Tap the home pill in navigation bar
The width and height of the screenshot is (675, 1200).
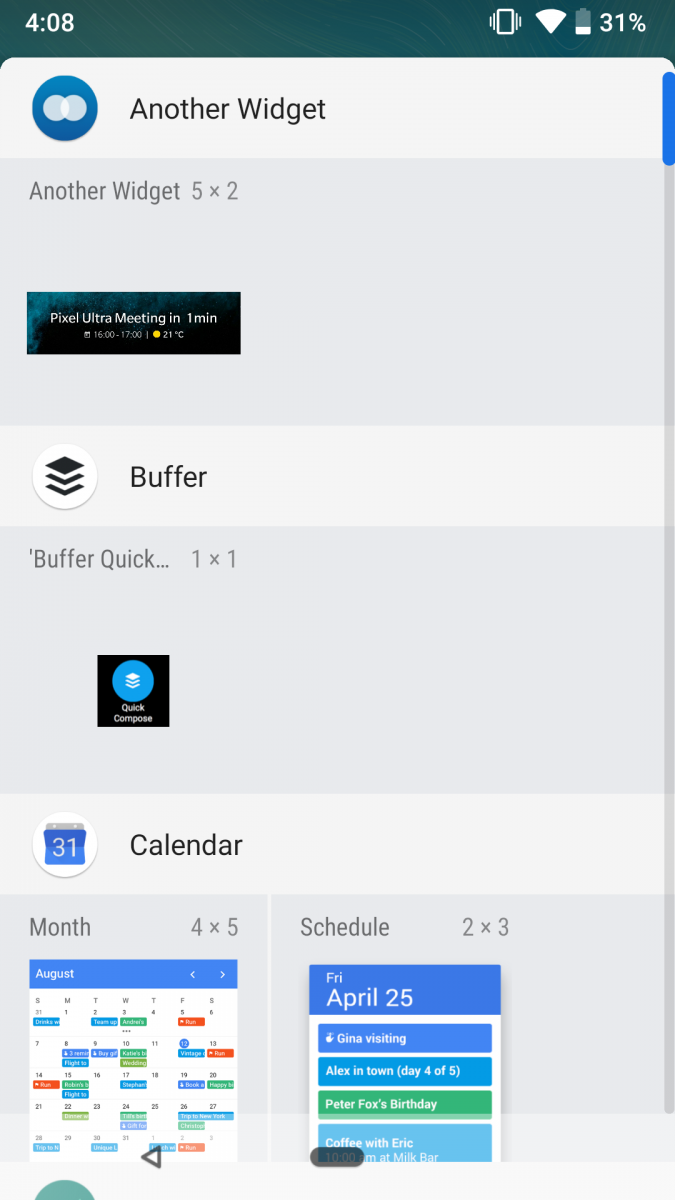pos(337,1157)
